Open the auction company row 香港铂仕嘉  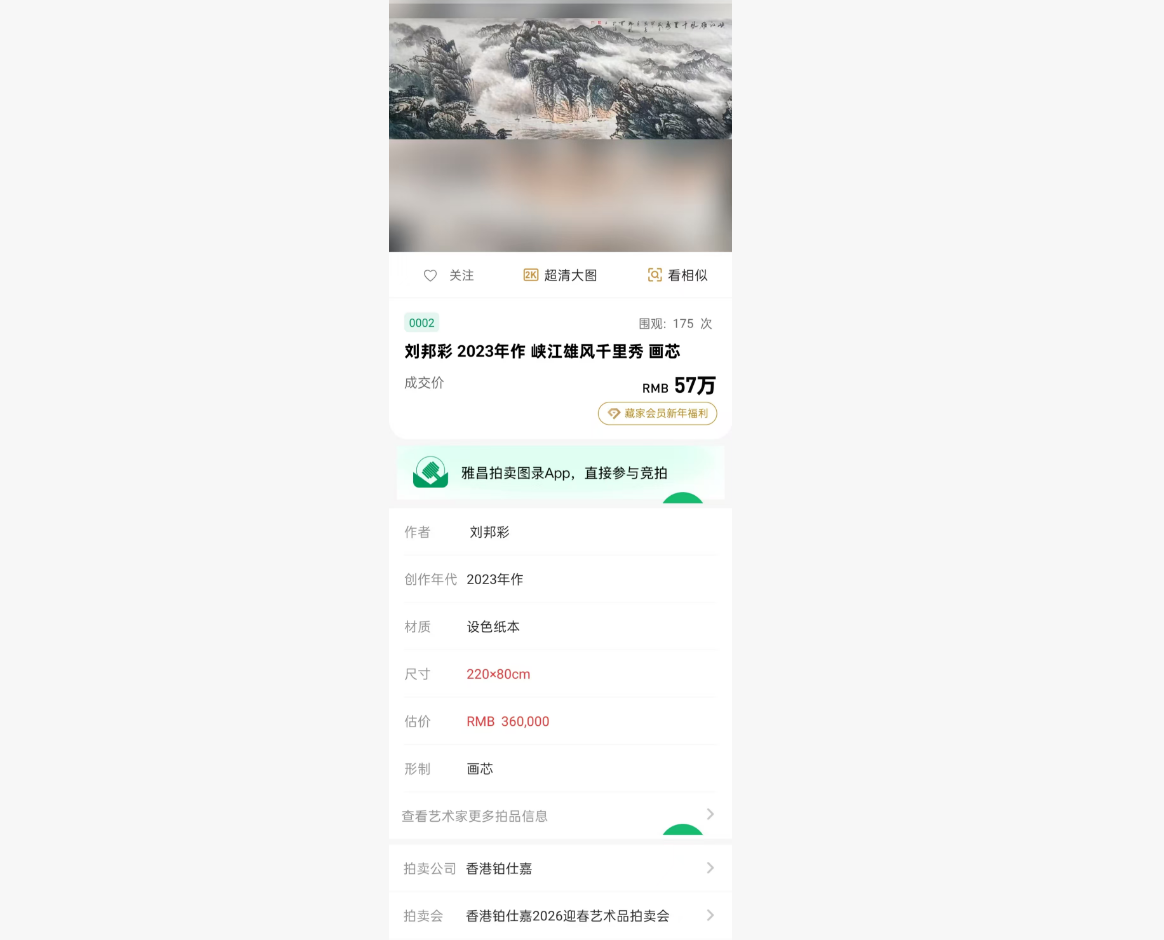point(560,868)
